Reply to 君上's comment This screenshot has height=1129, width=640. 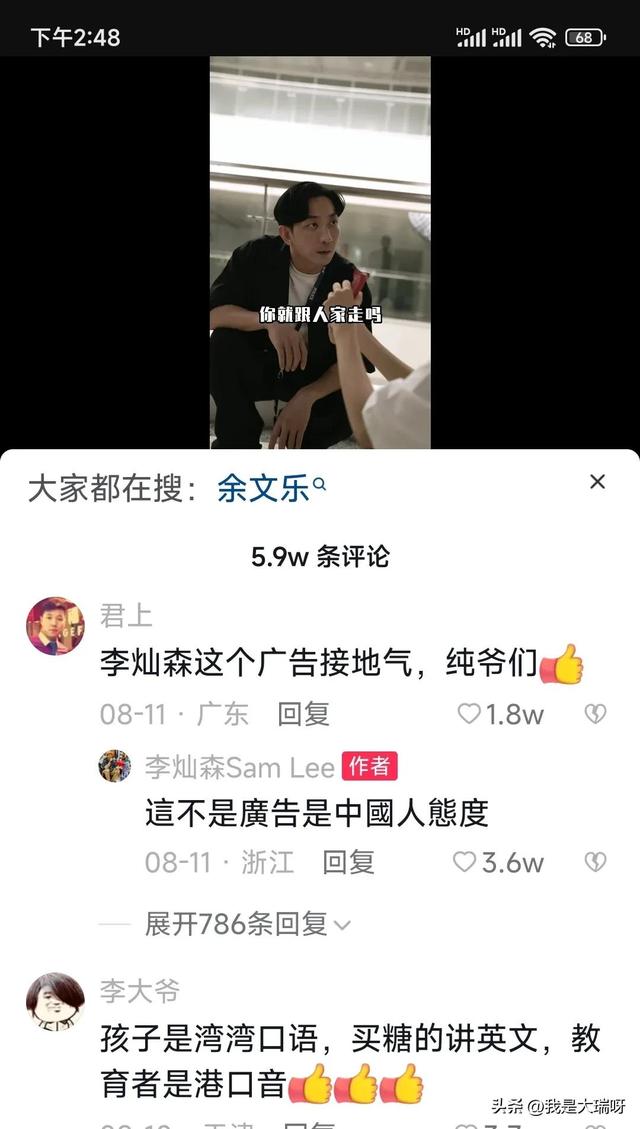click(x=303, y=714)
